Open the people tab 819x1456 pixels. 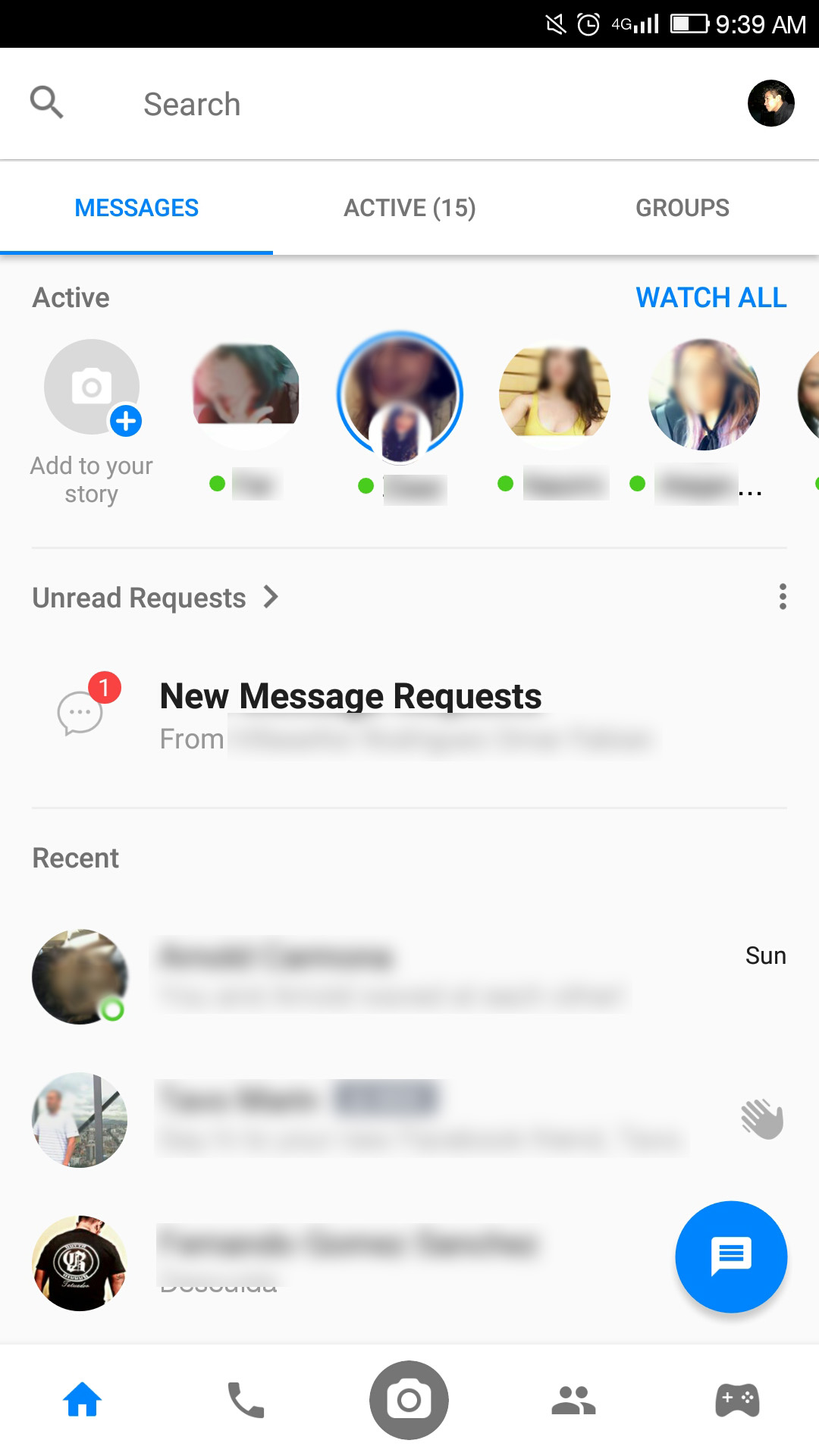point(573,1400)
